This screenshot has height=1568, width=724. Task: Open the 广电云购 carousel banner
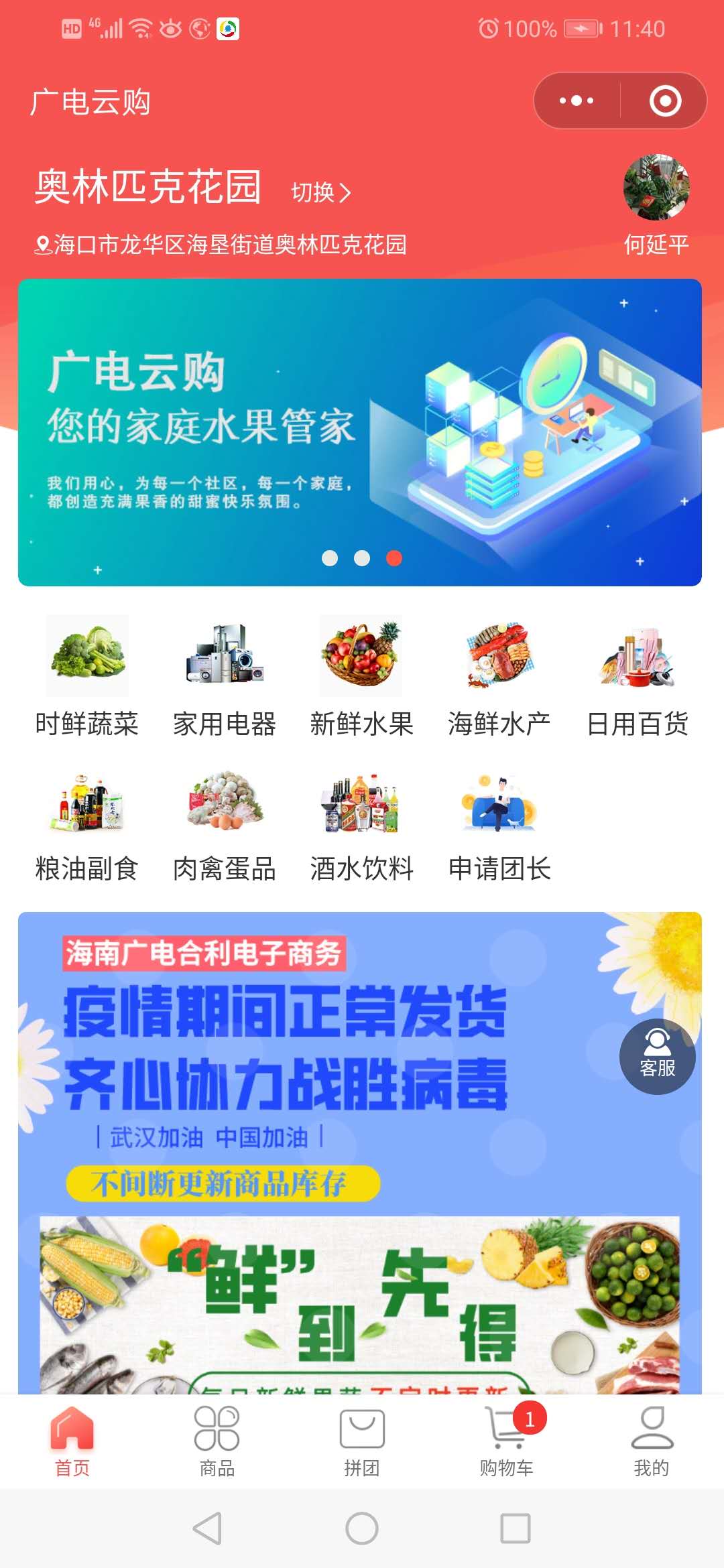[360, 432]
